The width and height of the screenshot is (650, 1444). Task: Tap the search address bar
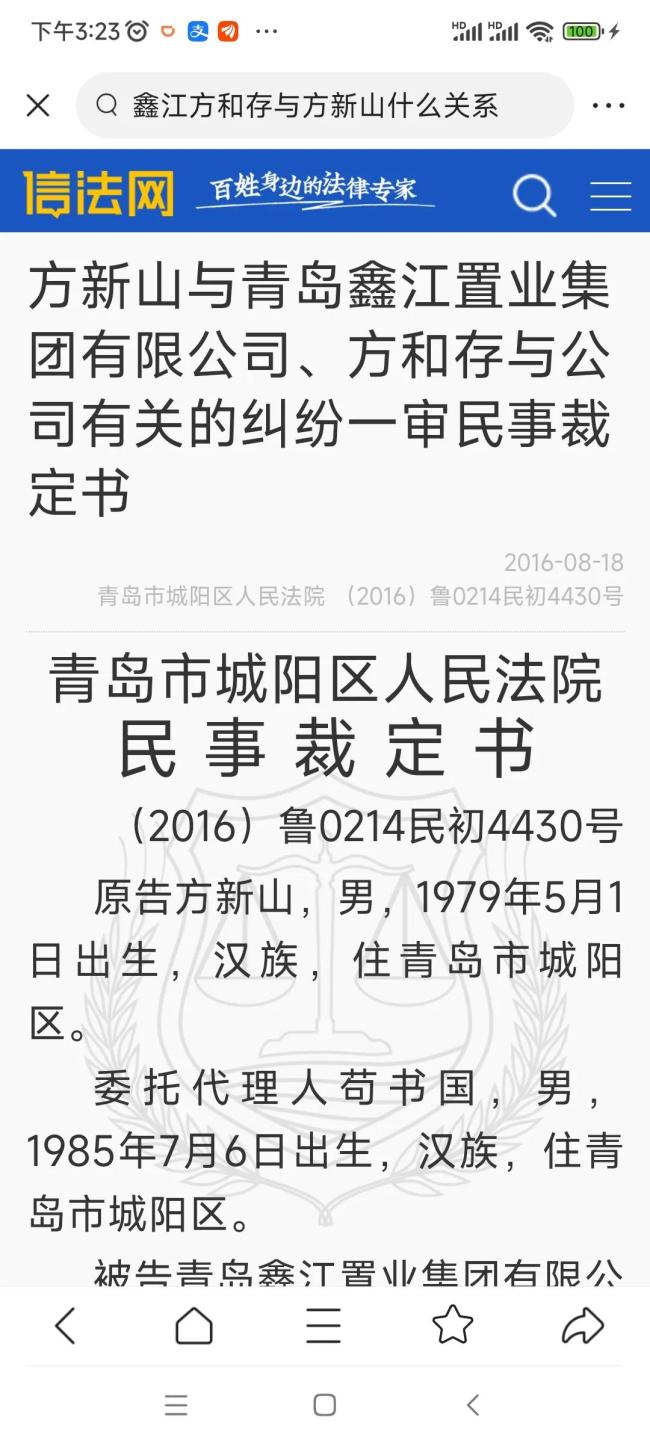325,105
